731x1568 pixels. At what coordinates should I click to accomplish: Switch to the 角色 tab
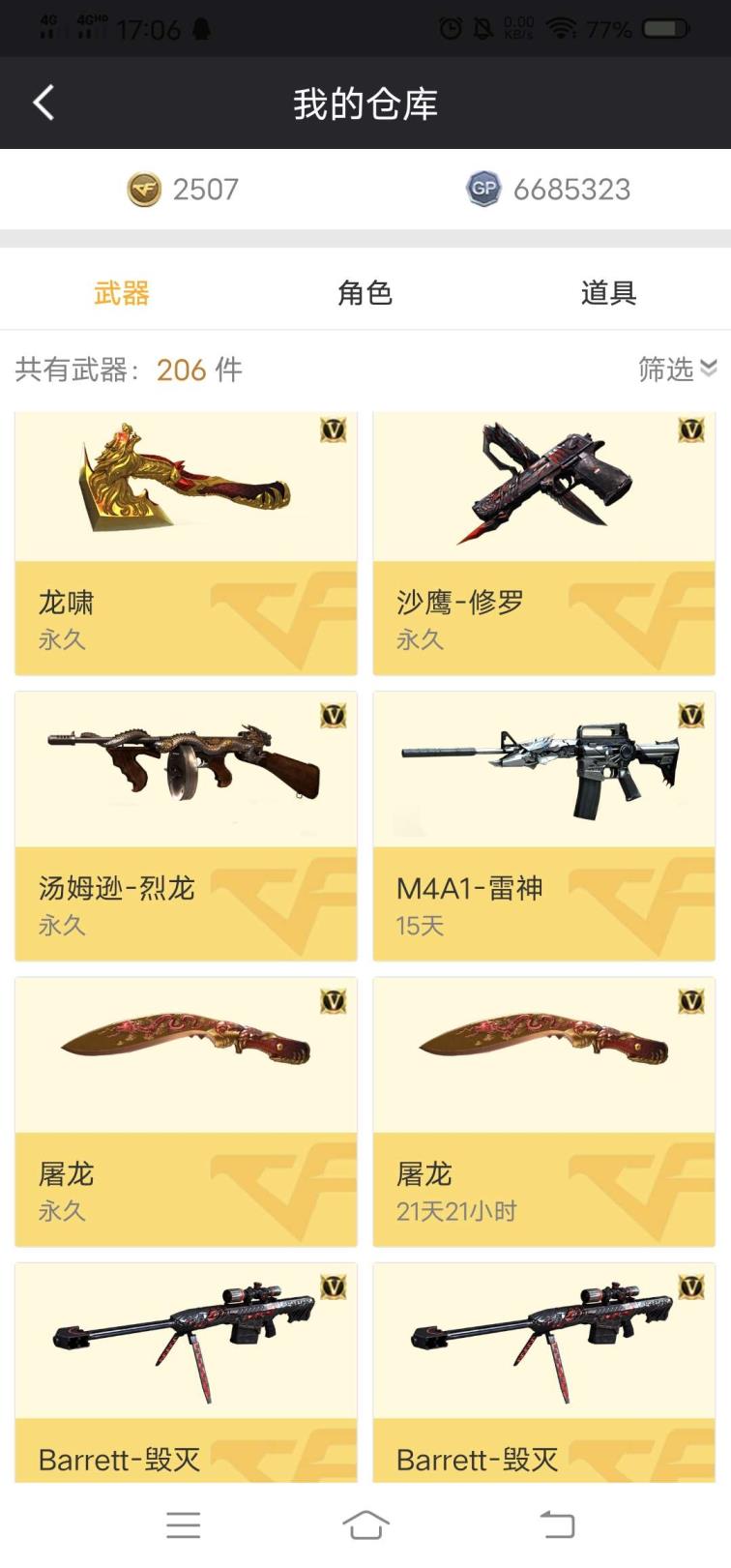[365, 292]
